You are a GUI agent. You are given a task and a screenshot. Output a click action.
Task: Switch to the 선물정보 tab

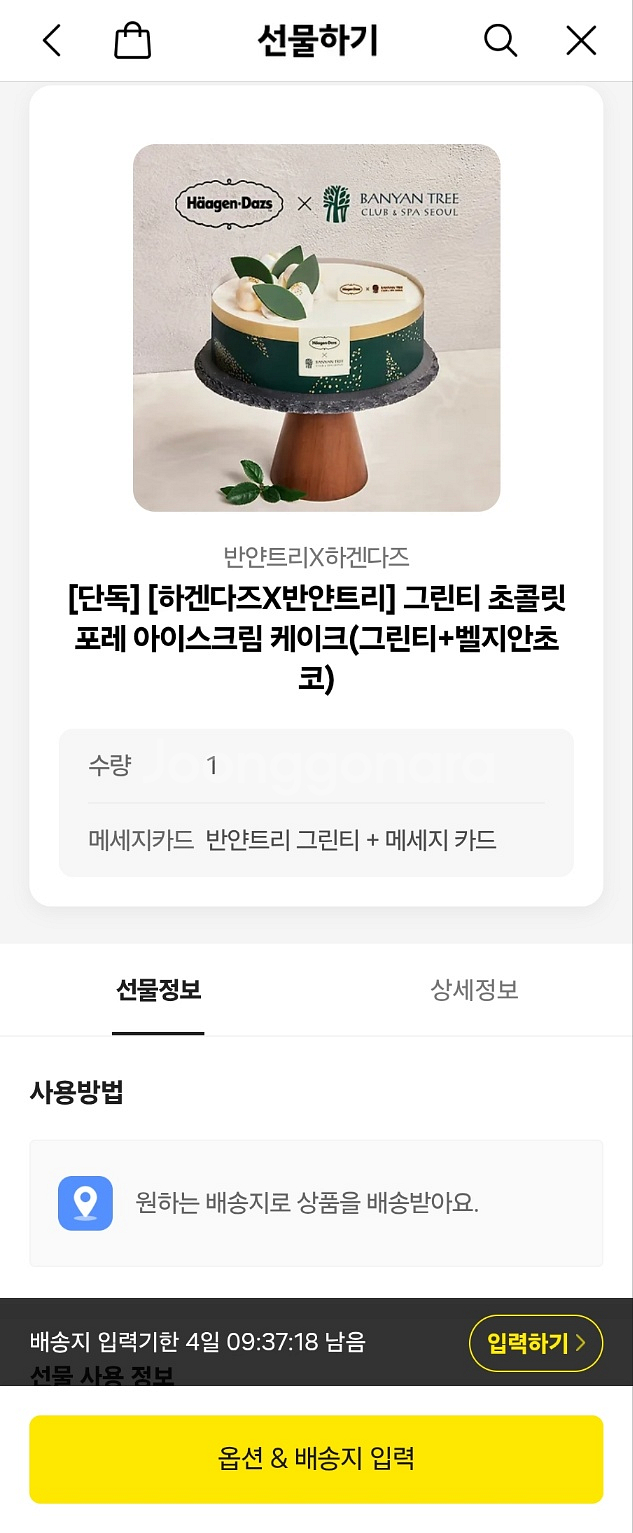coord(158,991)
